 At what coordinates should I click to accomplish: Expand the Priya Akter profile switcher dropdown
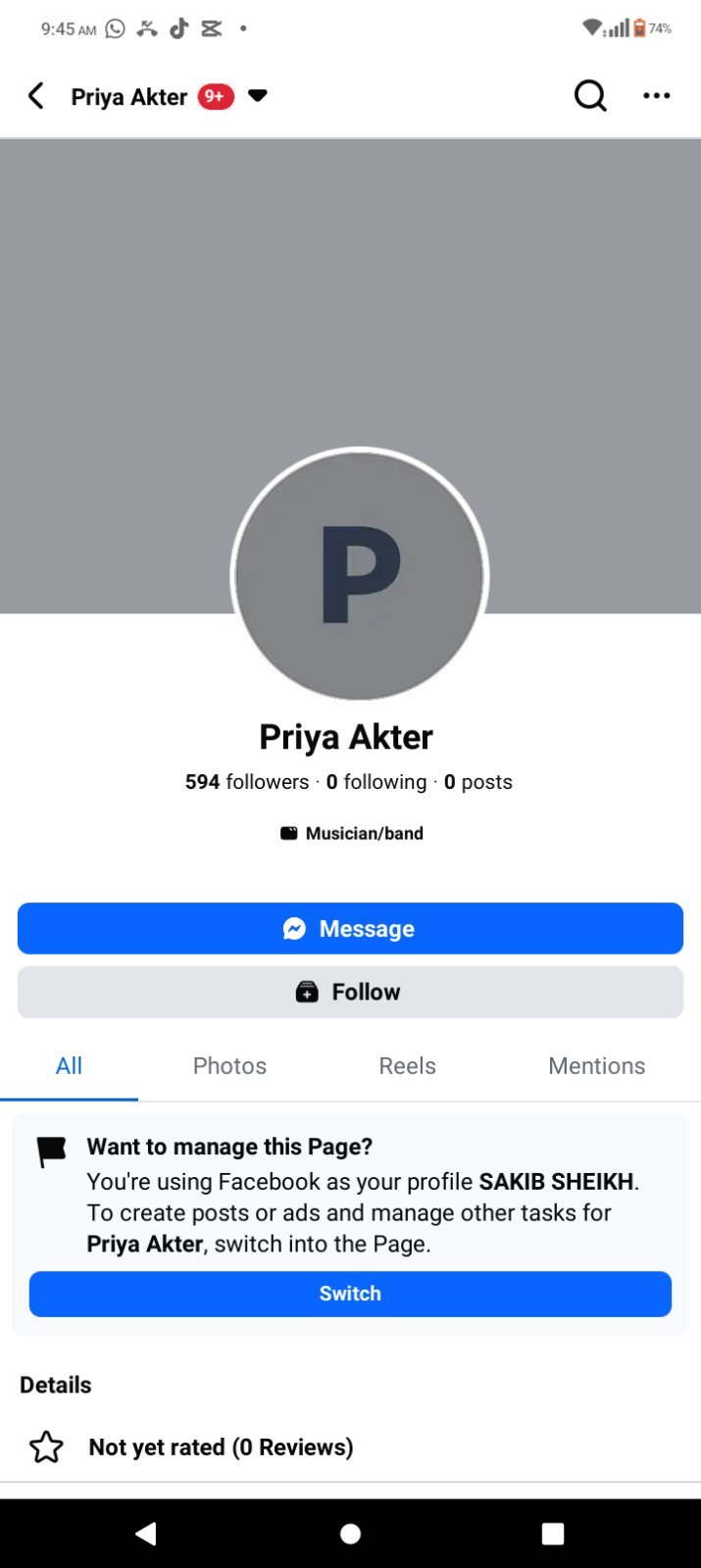258,95
